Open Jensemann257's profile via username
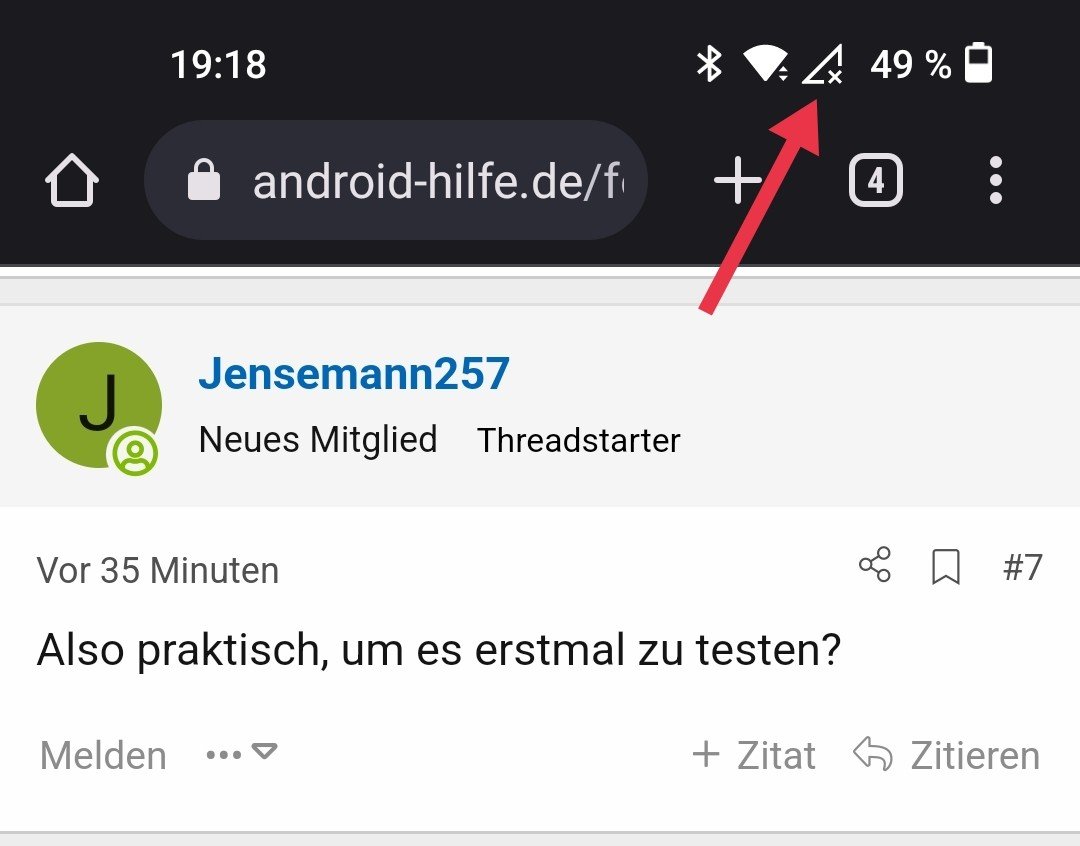1080x846 pixels. [x=354, y=374]
